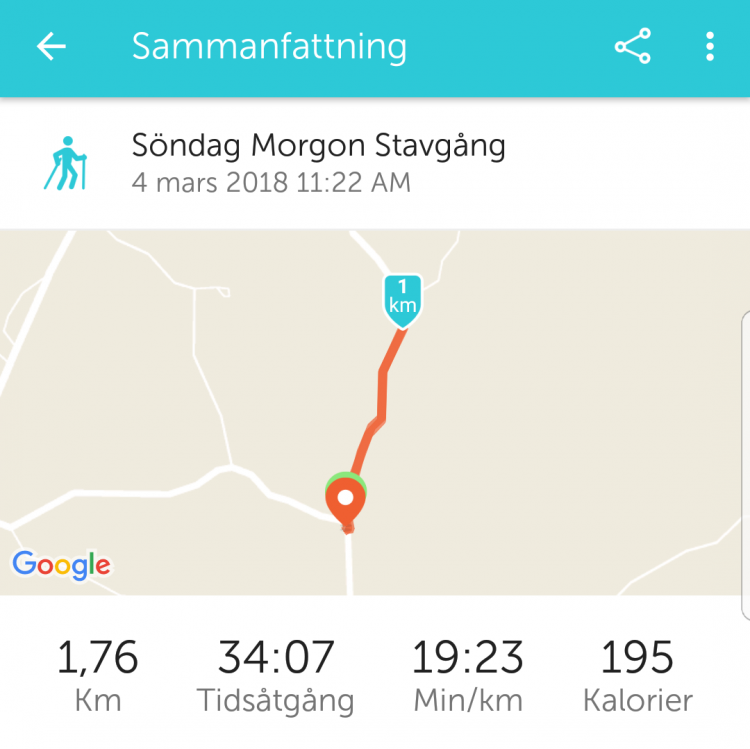750x749 pixels.
Task: Open the route map
Action: (374, 412)
